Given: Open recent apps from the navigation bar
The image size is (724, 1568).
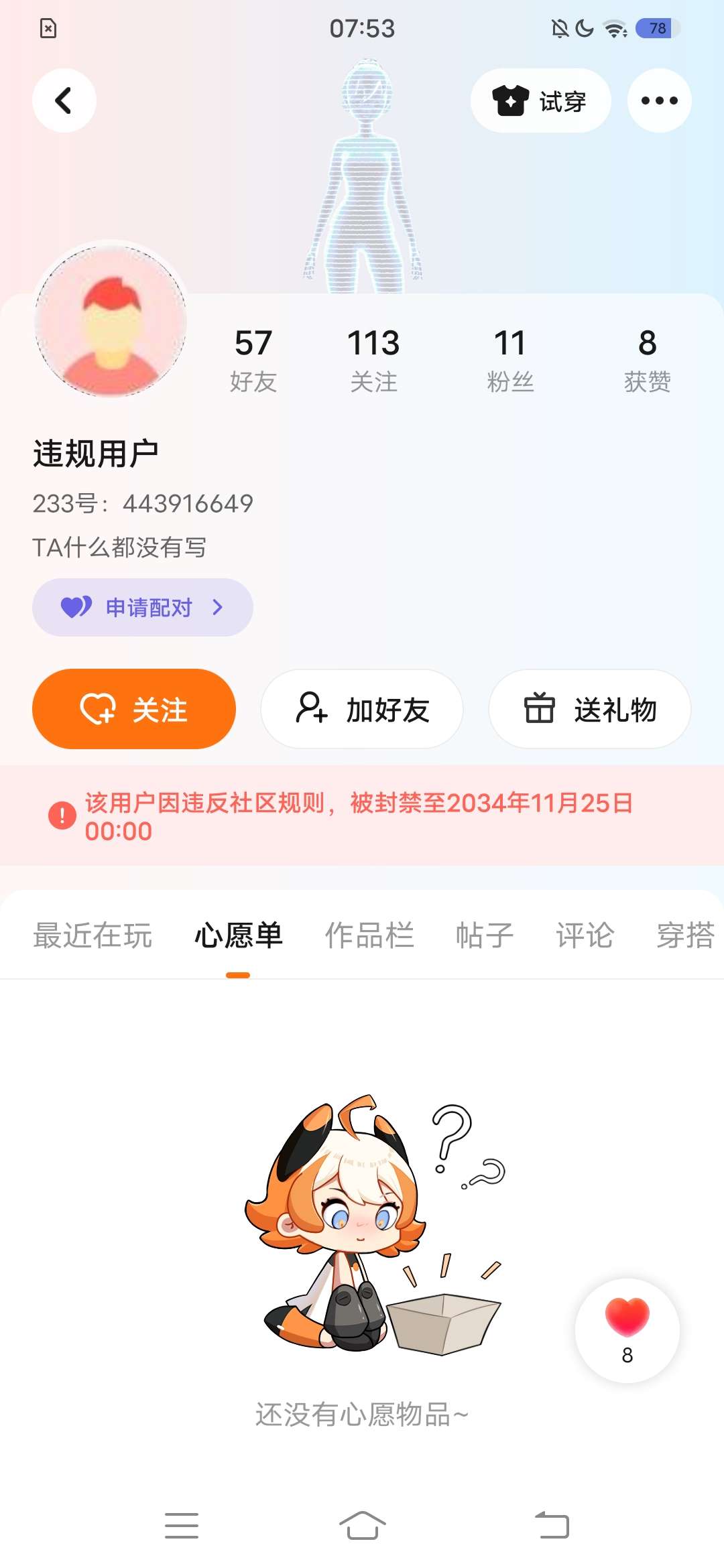Looking at the screenshot, I should click(182, 1525).
